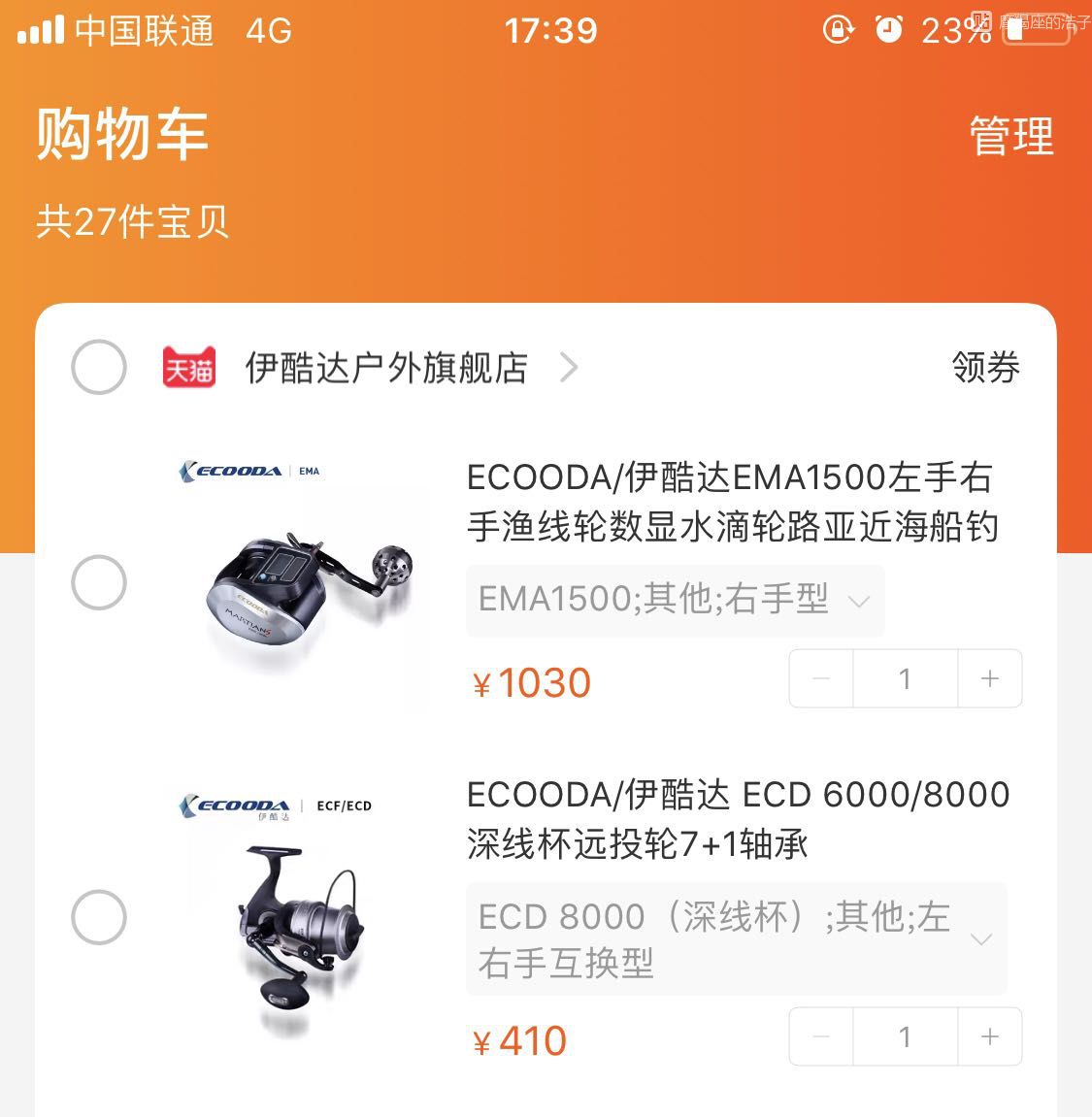Screen dimensions: 1092x1117
Task: Select the EMA1500 reel item checkbox
Action: pos(99,582)
